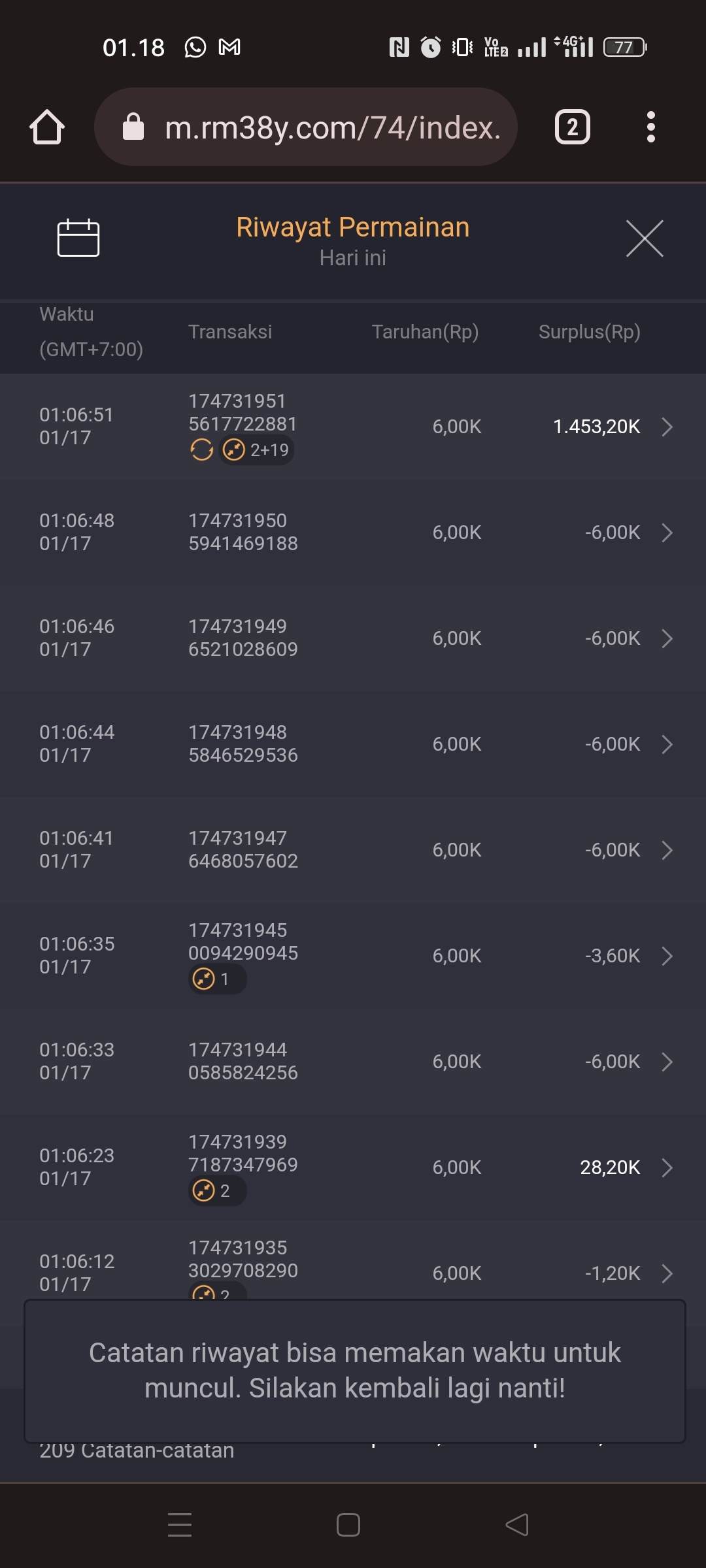Open the browser home page
The height and width of the screenshot is (1568, 706).
tap(47, 127)
